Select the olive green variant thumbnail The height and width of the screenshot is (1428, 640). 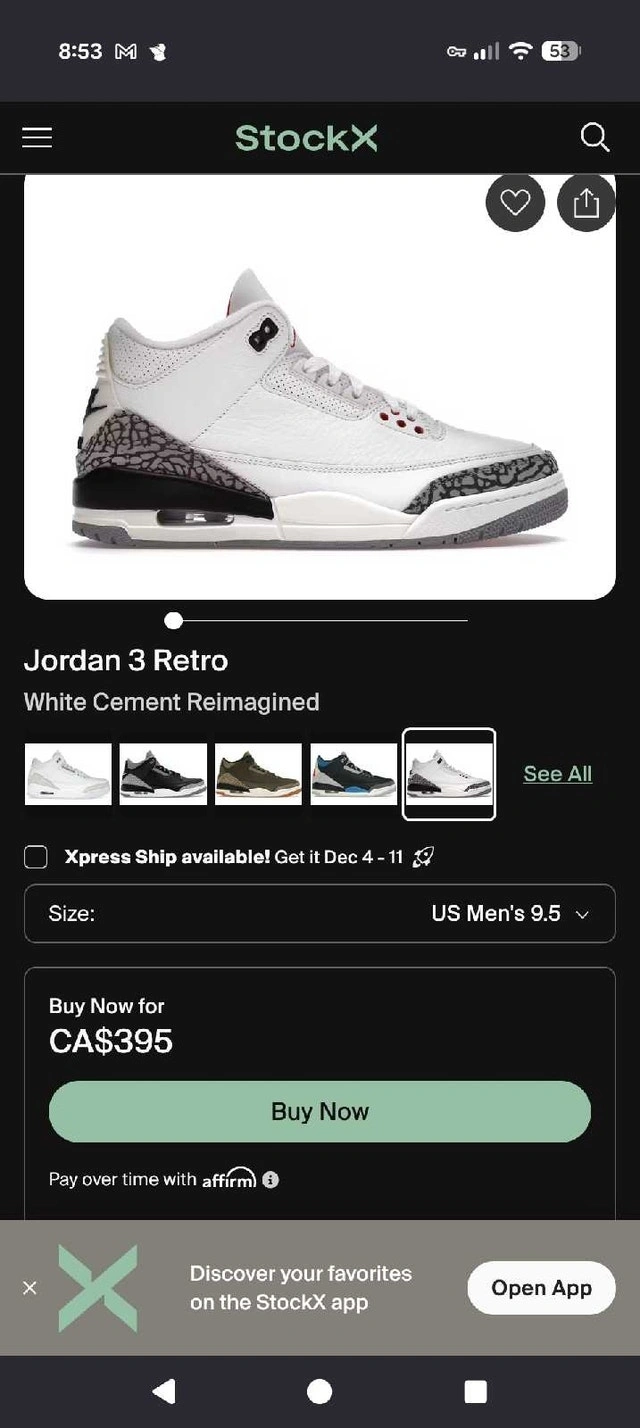tap(258, 774)
